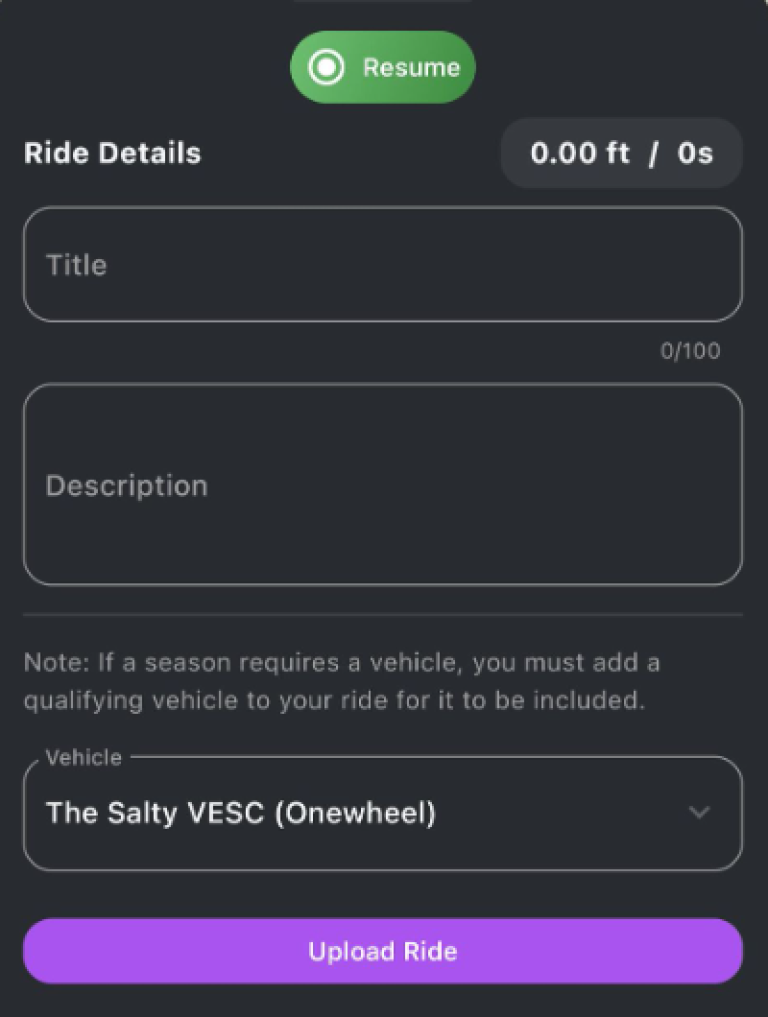The image size is (768, 1017).
Task: Click into the Description text area
Action: (x=382, y=484)
